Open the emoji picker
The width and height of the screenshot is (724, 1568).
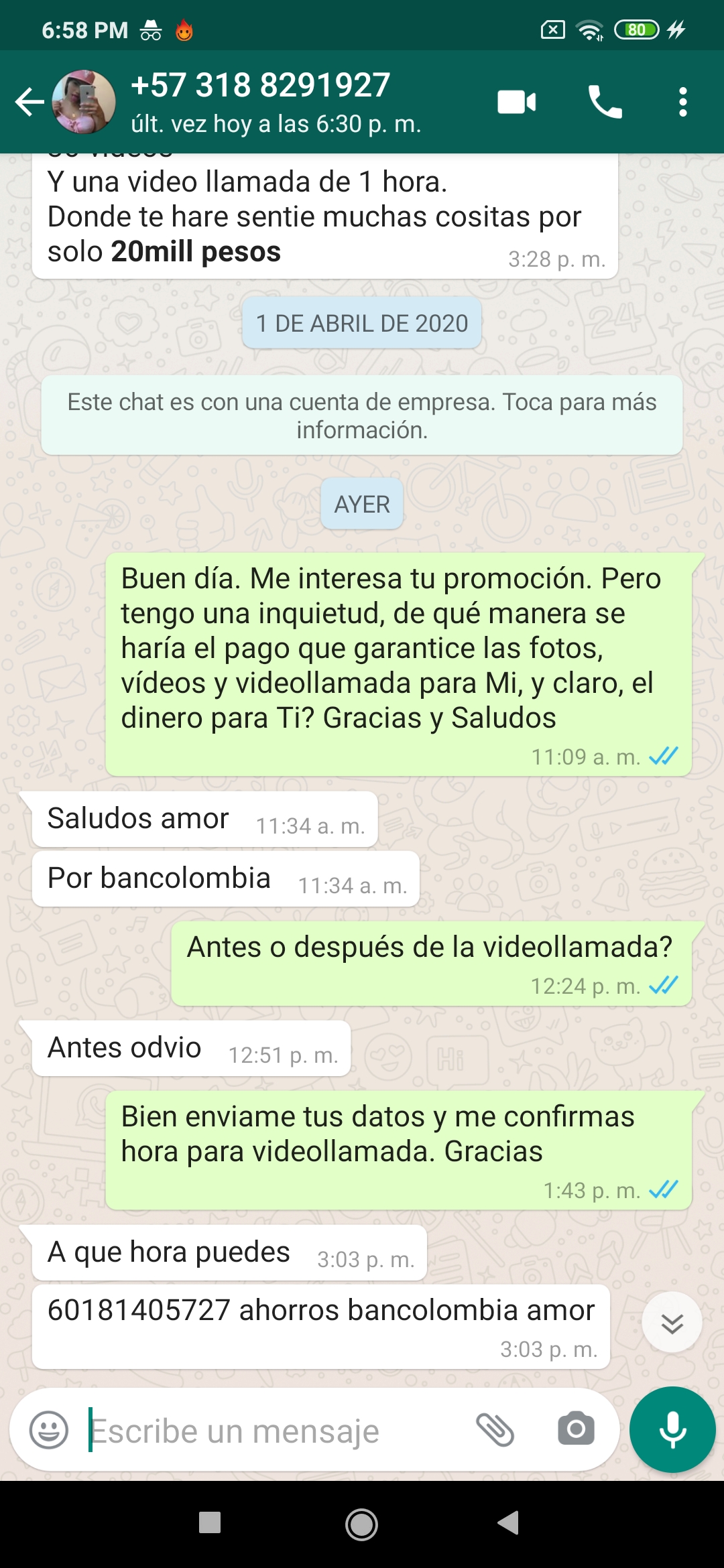(49, 1430)
